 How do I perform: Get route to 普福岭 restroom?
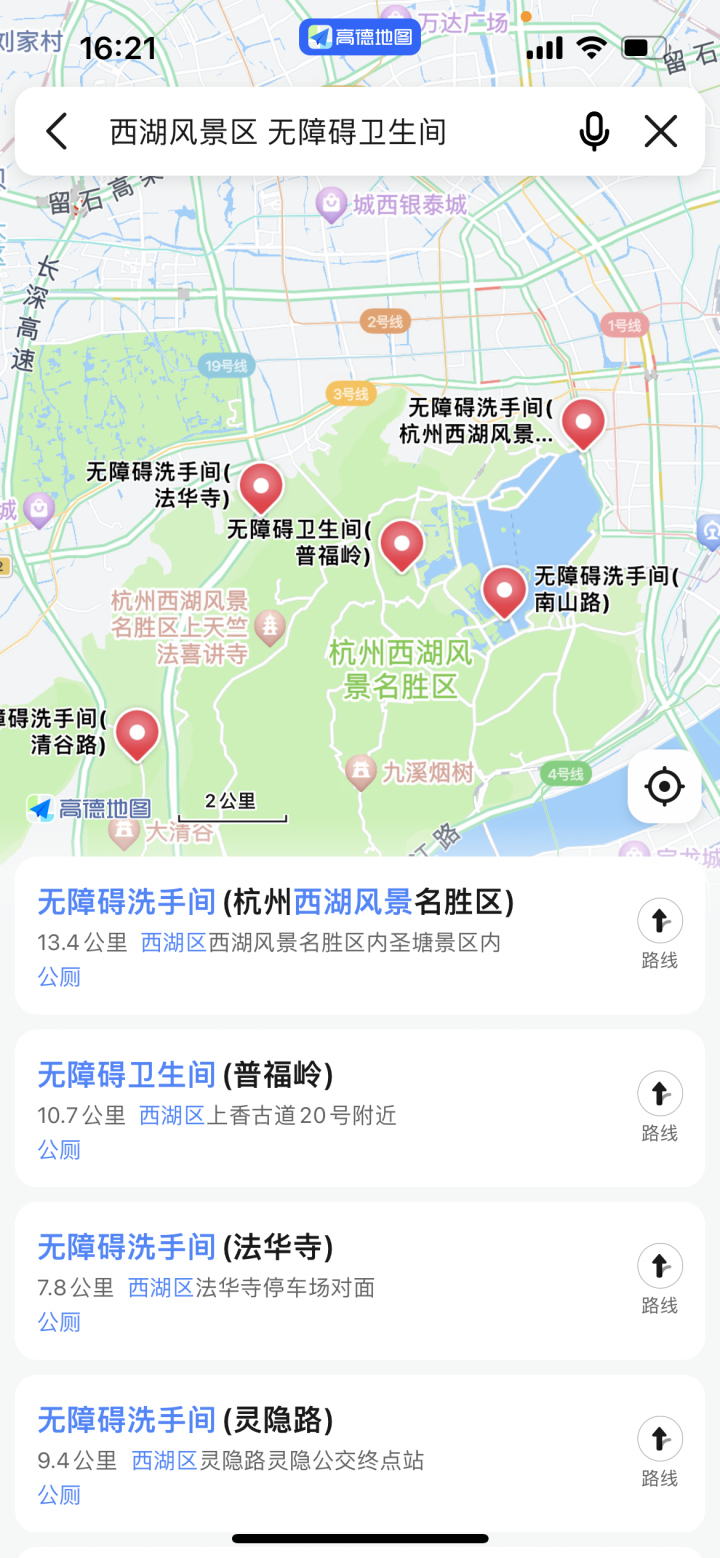point(659,1107)
